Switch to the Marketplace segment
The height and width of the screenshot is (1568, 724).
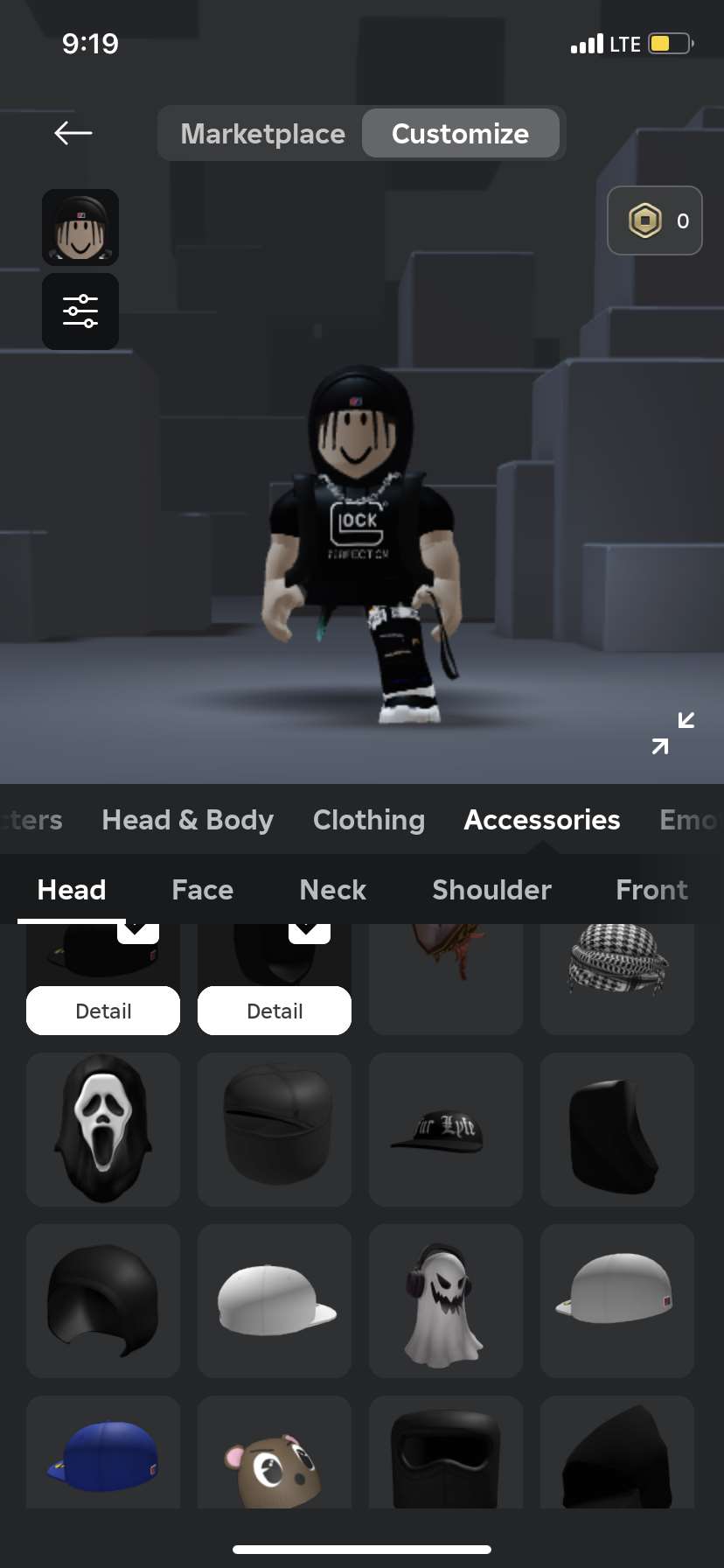click(262, 134)
